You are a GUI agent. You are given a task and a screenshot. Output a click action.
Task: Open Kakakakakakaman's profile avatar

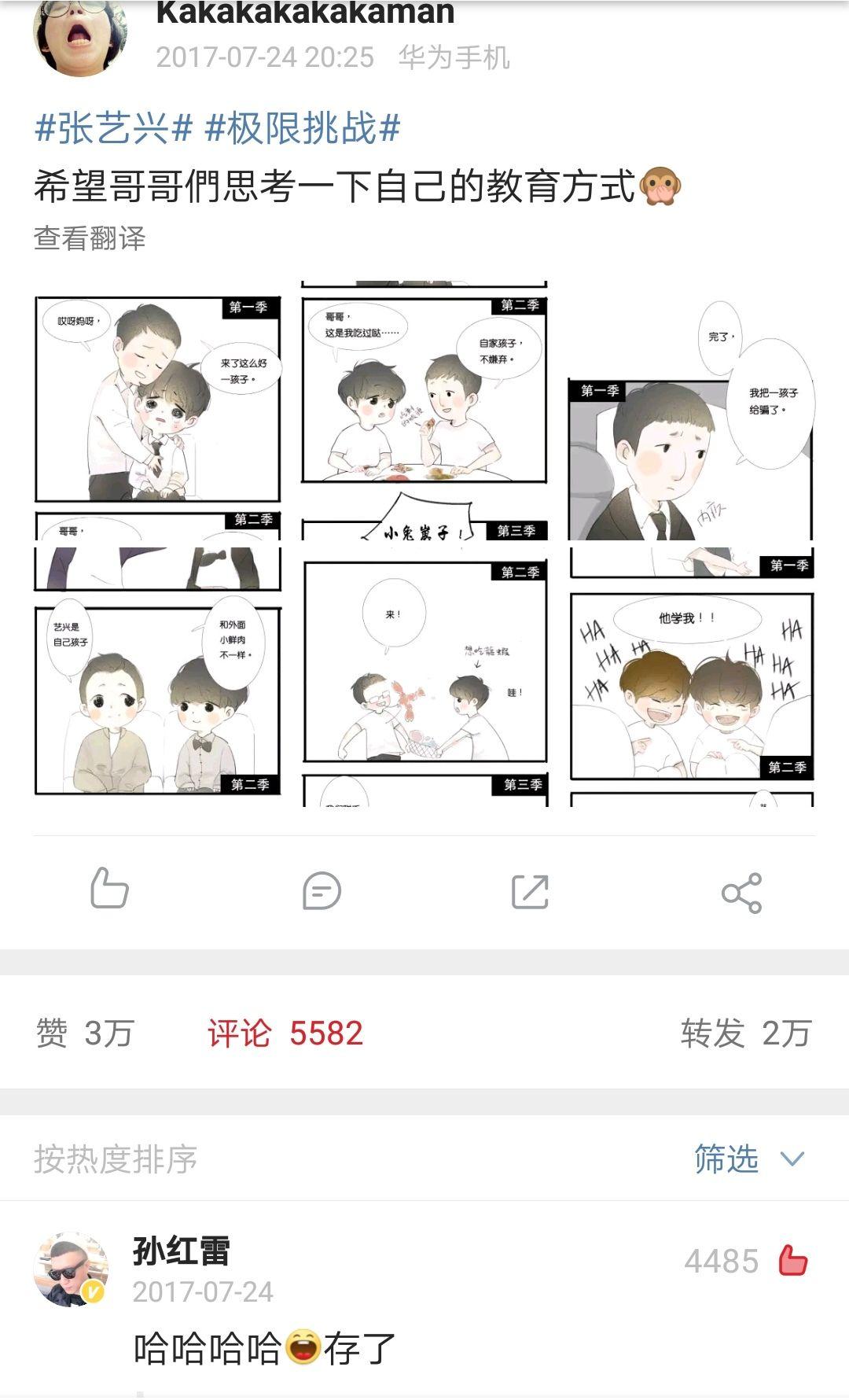tap(79, 35)
